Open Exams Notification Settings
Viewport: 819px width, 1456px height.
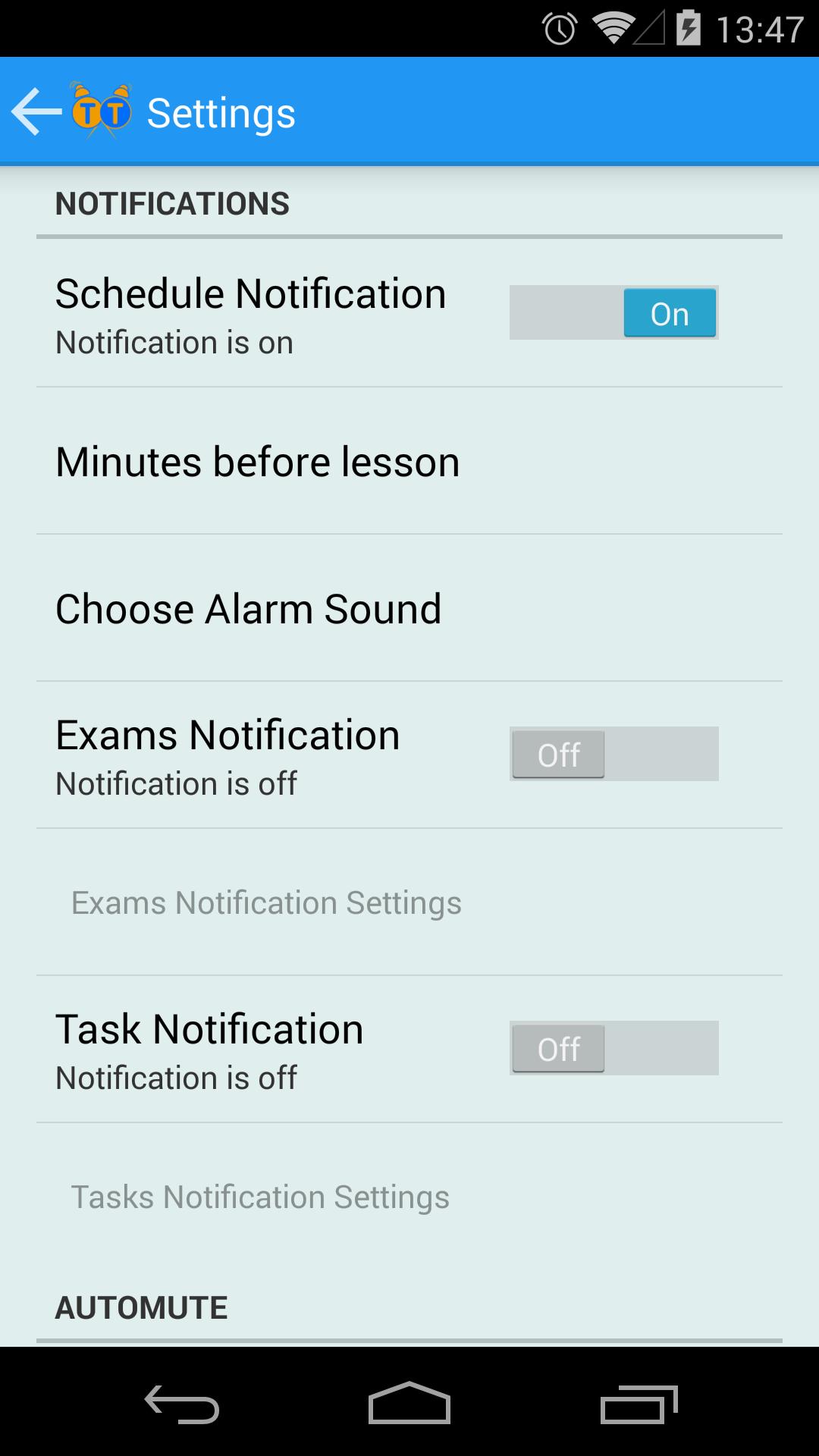(x=266, y=902)
